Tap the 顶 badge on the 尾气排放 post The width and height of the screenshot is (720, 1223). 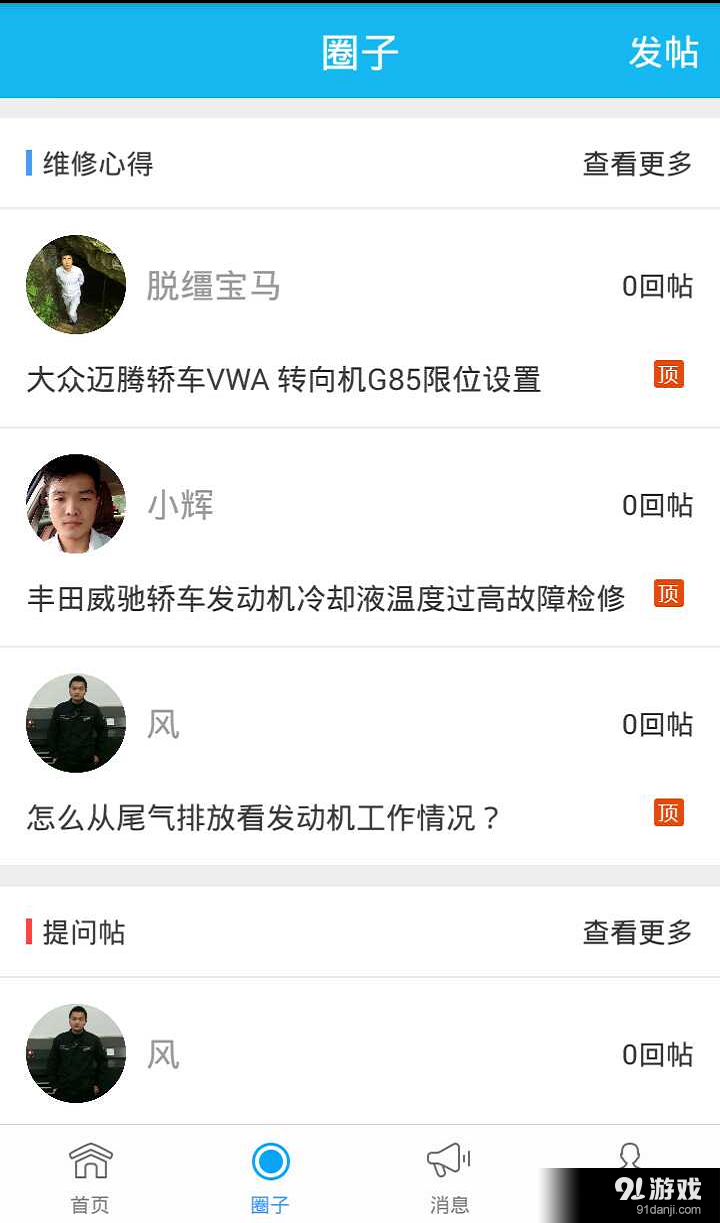click(x=668, y=812)
